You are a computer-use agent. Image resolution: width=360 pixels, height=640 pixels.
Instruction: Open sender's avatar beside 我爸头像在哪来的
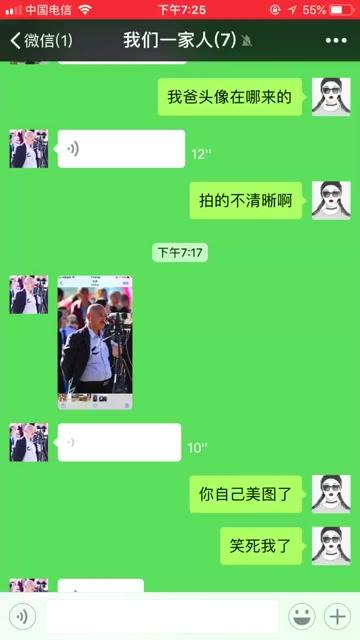(331, 97)
